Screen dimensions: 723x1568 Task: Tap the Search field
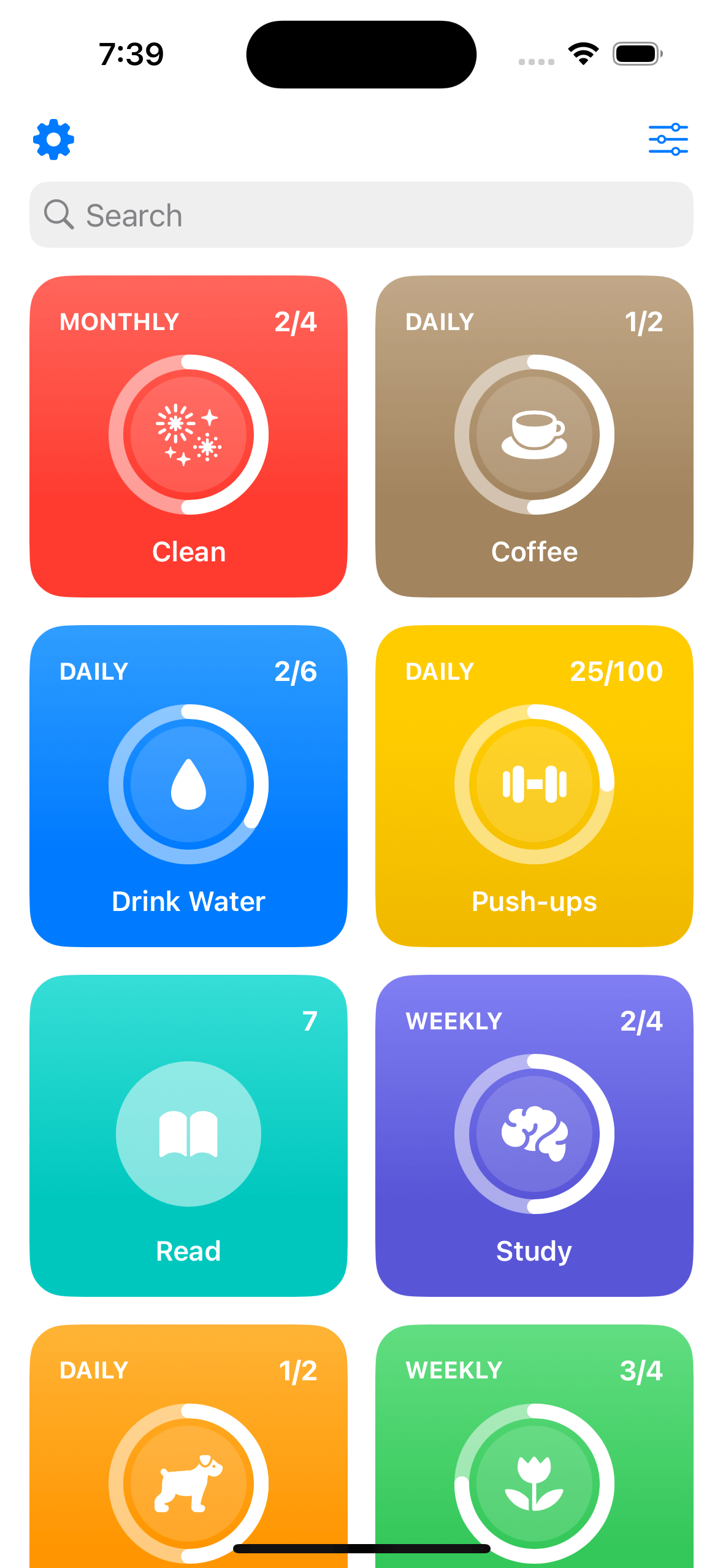[x=361, y=215]
